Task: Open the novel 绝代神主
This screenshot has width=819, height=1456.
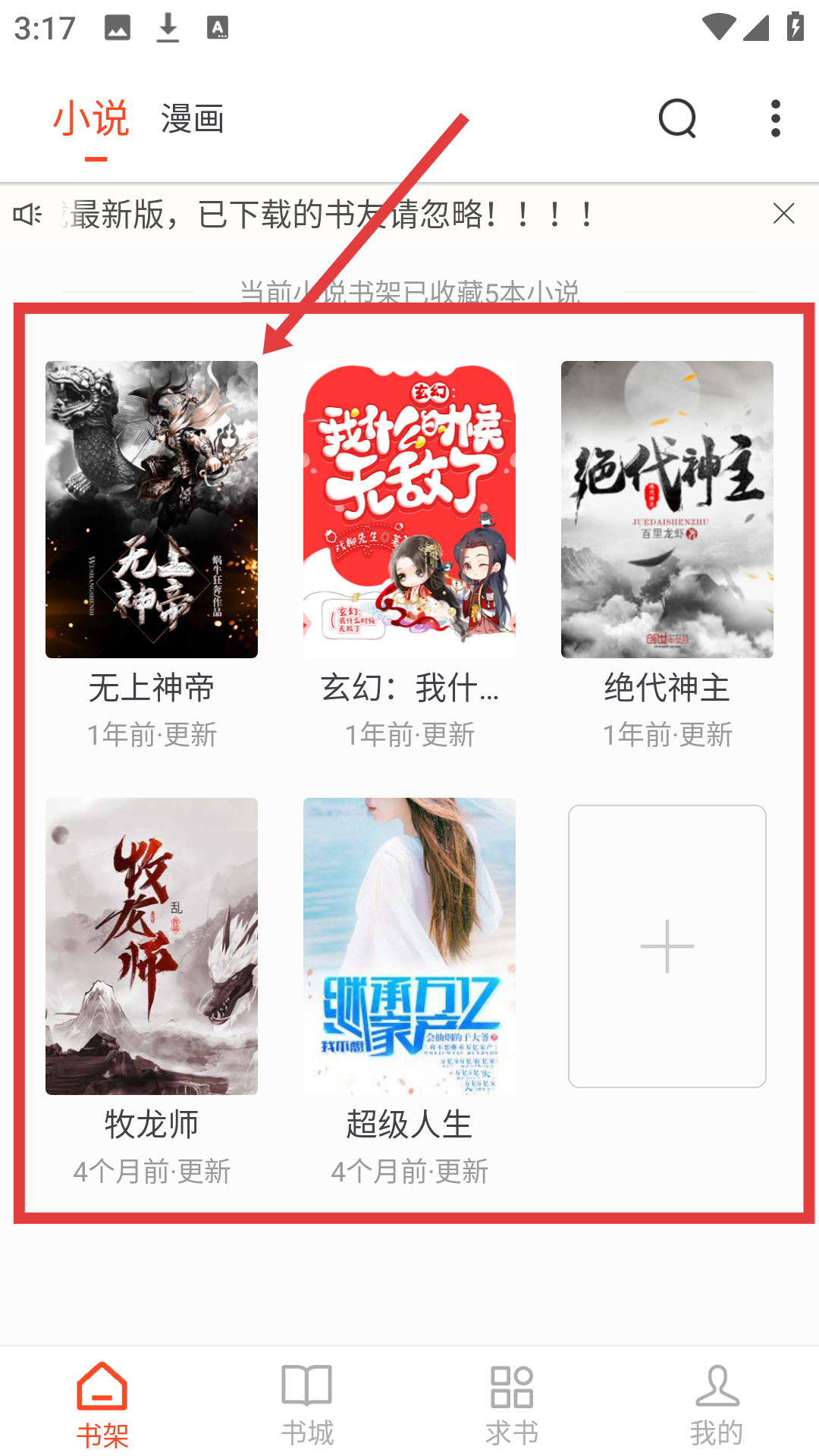Action: click(x=667, y=510)
